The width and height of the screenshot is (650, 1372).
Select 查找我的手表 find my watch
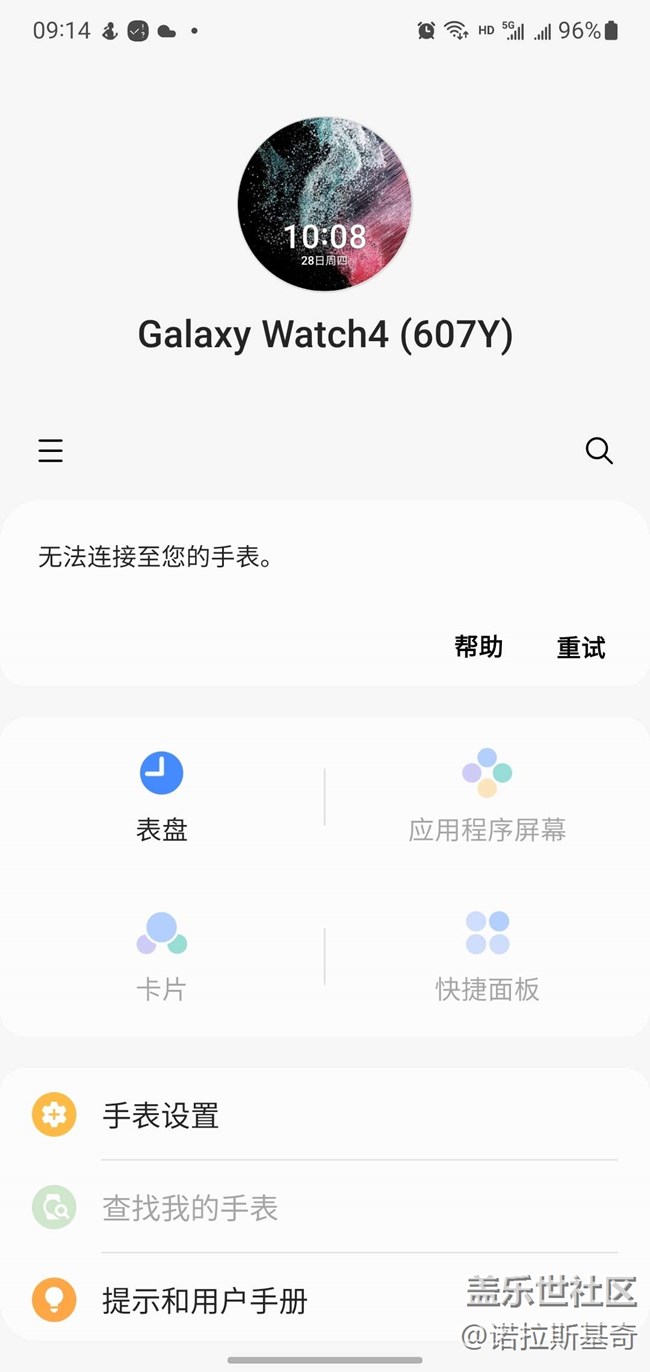coord(325,1208)
